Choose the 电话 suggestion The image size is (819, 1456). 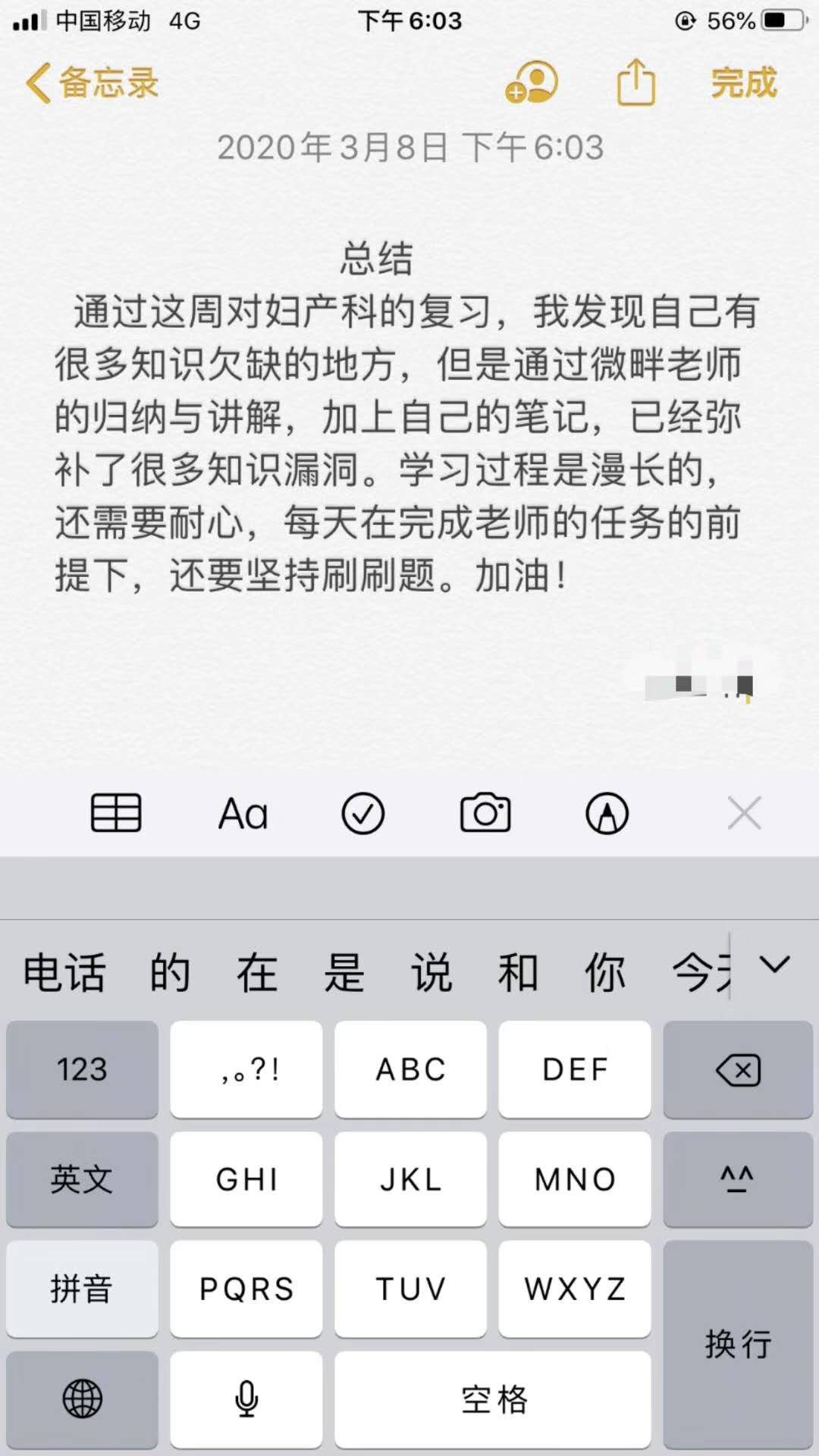64,972
